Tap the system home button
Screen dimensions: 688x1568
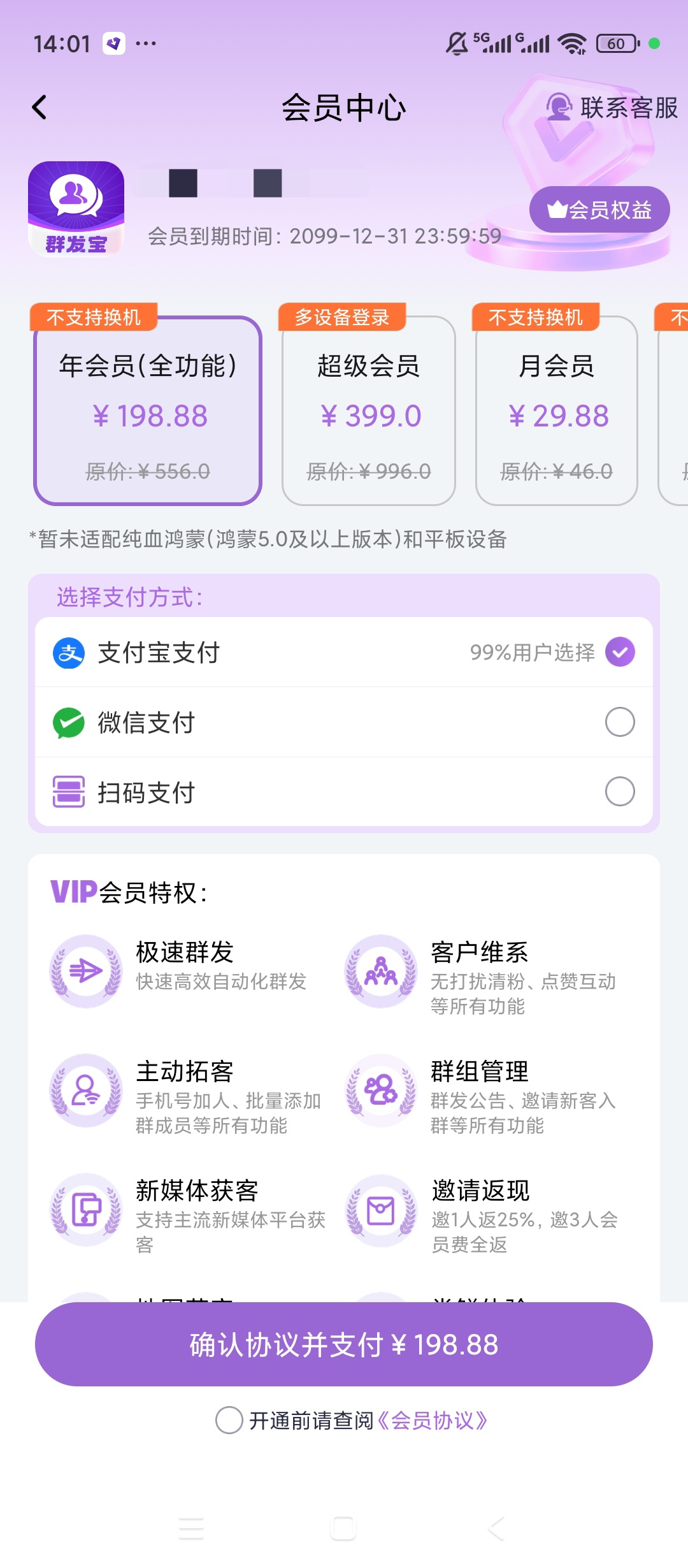click(343, 1528)
